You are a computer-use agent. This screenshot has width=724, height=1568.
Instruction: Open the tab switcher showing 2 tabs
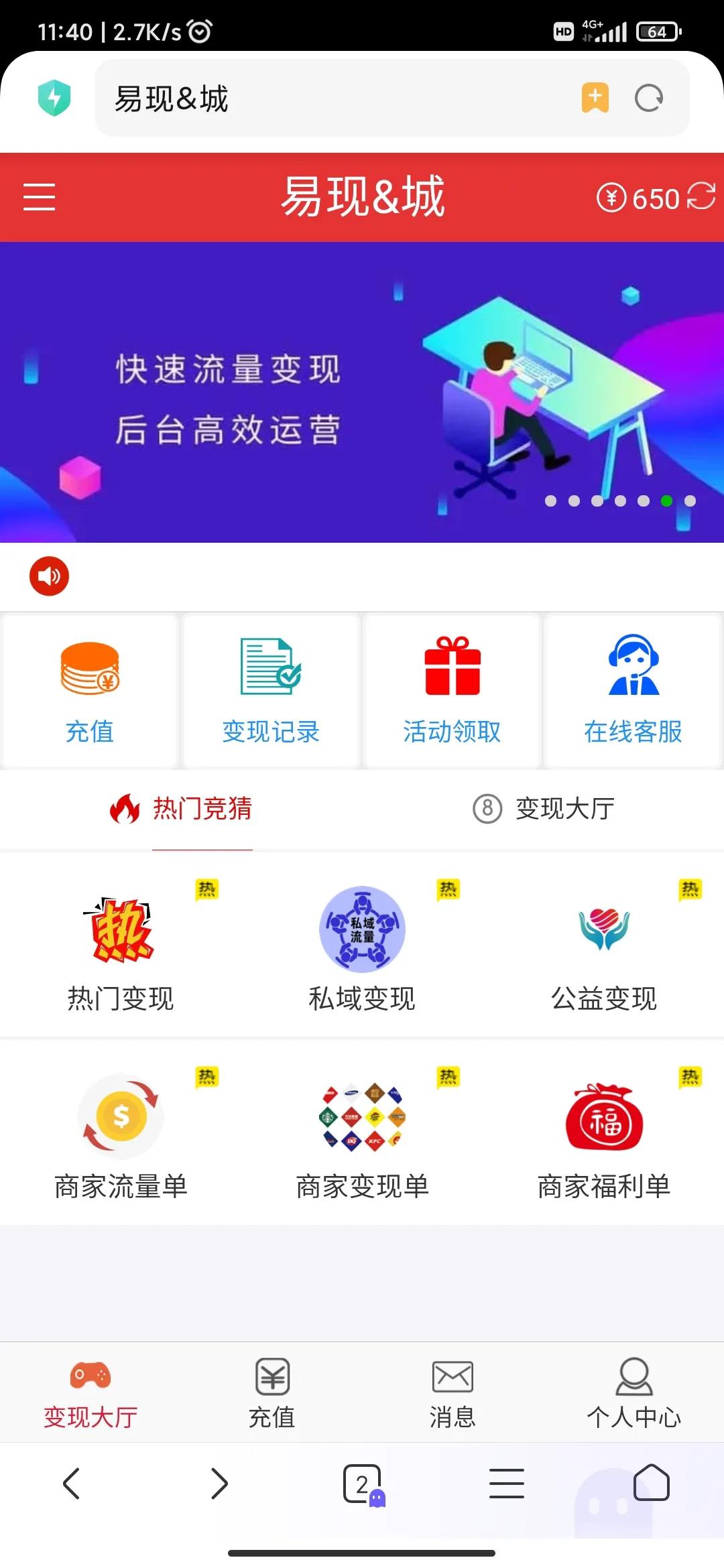362,1482
